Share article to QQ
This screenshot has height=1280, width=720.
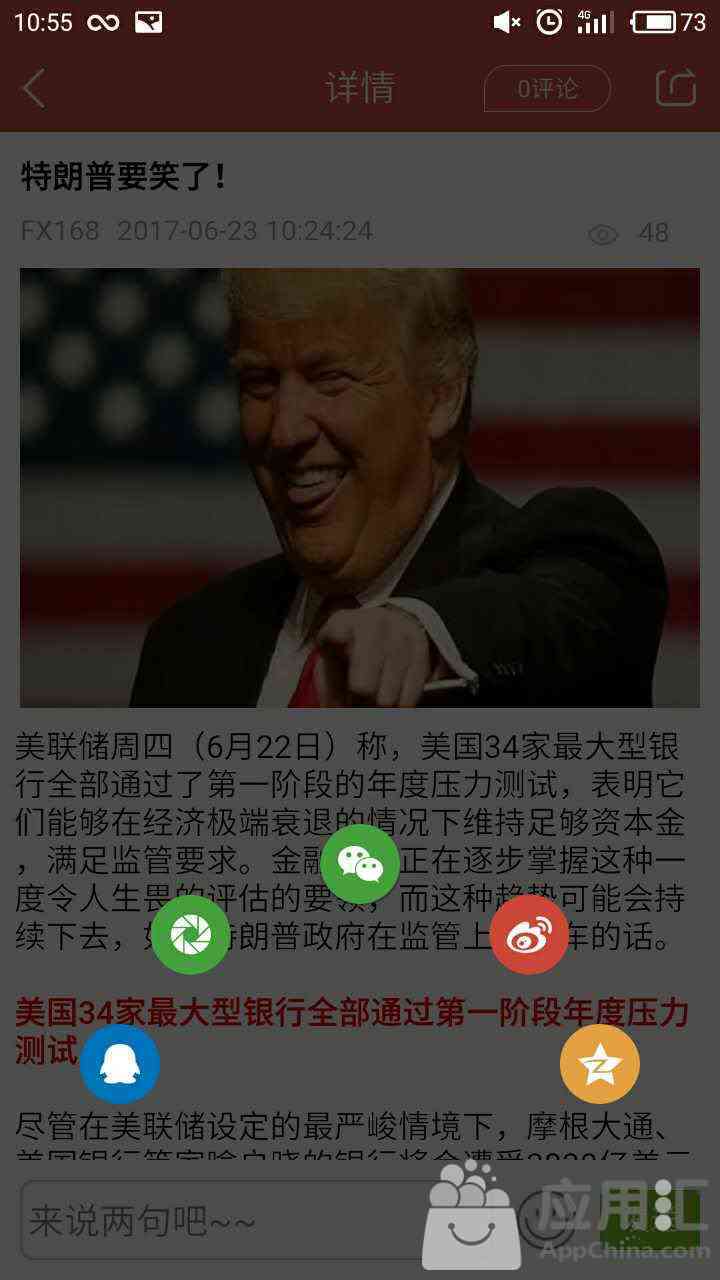(x=120, y=1064)
